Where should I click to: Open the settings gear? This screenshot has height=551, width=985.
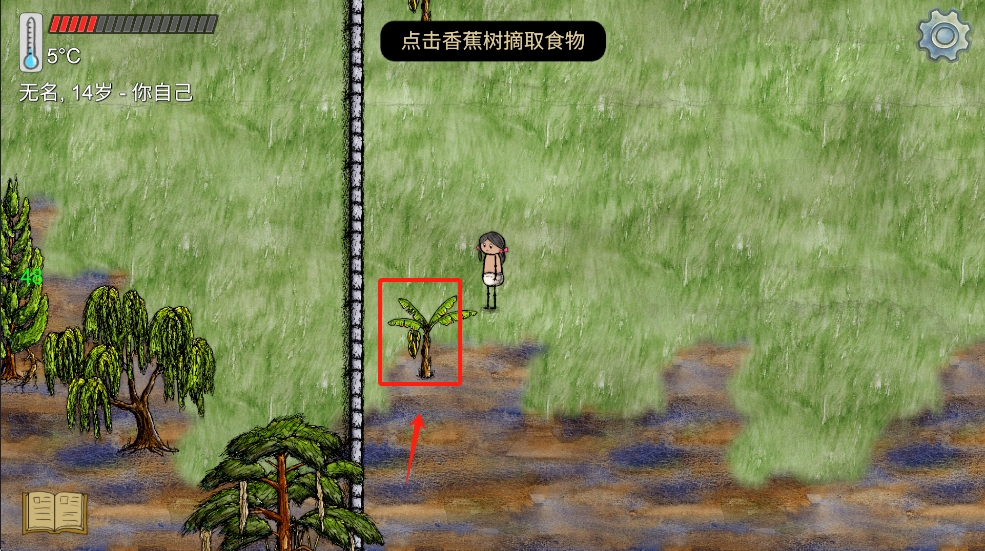tap(944, 36)
